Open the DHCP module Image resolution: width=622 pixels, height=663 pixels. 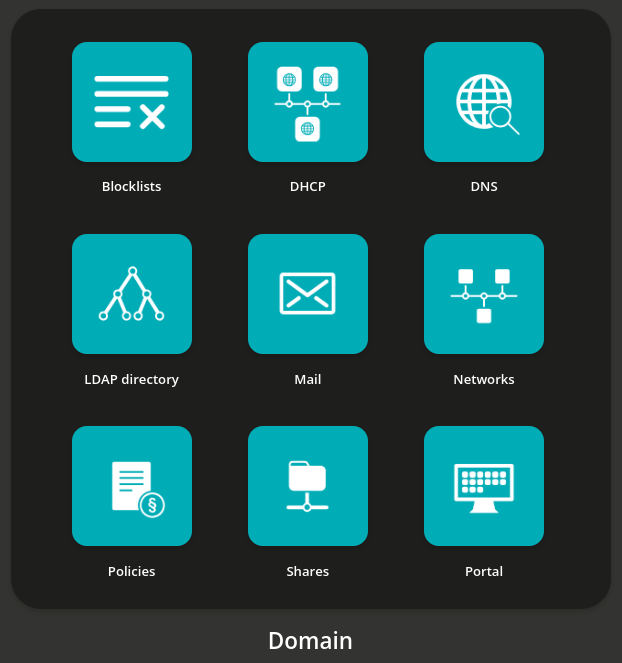coord(308,102)
